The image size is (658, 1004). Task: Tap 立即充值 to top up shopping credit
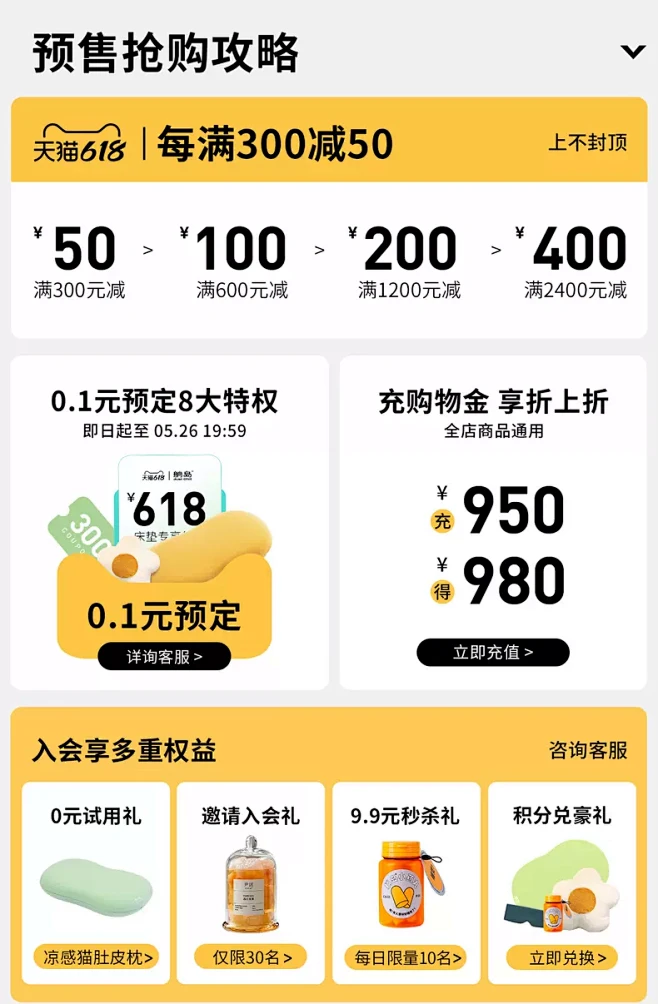(493, 652)
